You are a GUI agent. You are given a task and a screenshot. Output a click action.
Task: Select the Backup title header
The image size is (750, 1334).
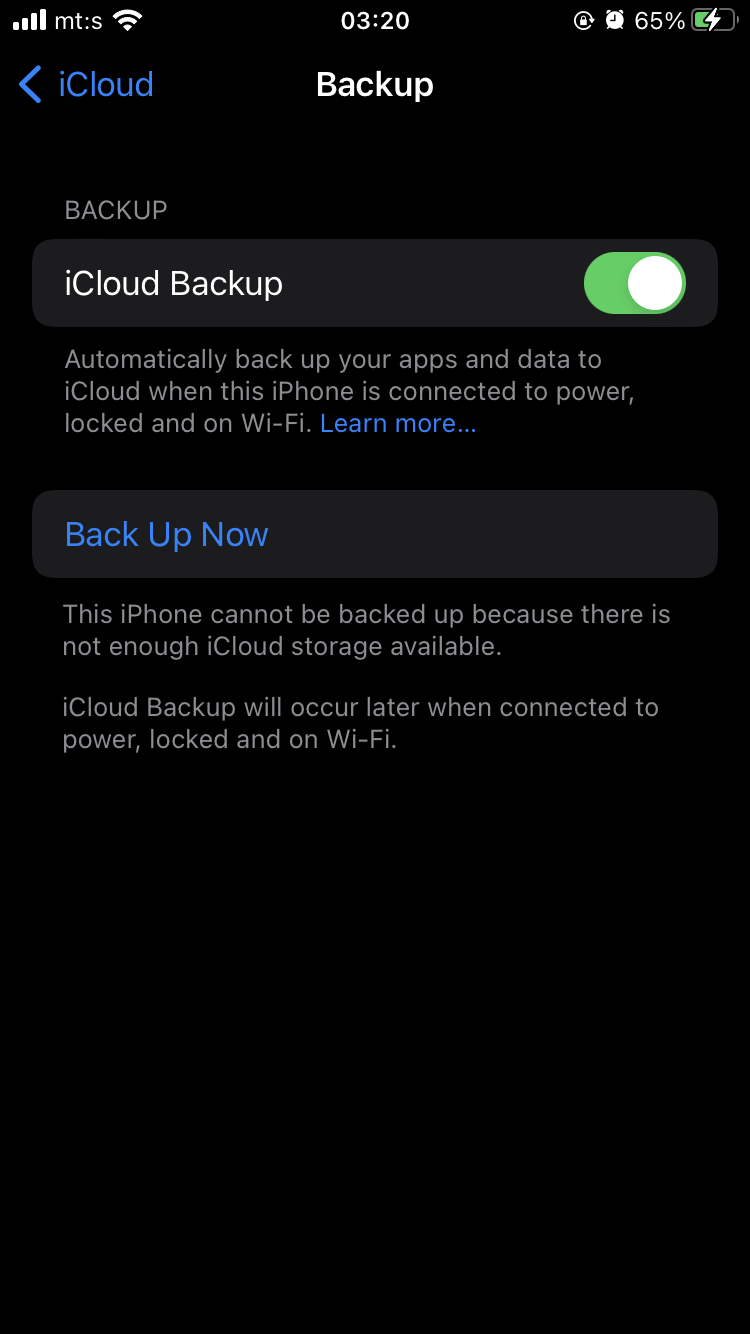(374, 85)
